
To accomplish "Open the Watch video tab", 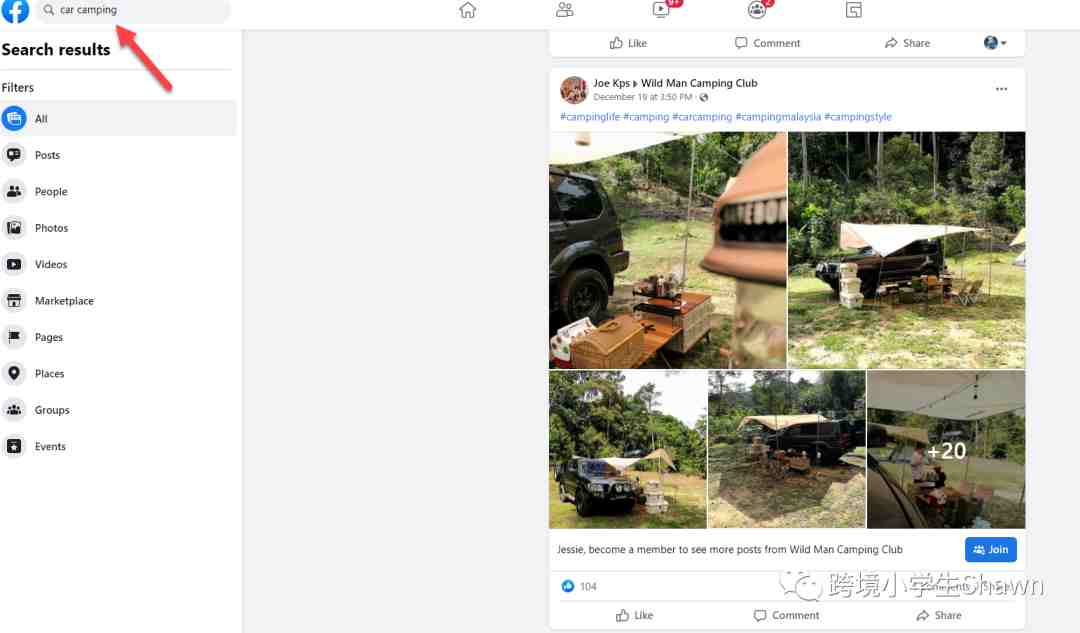I will point(661,10).
